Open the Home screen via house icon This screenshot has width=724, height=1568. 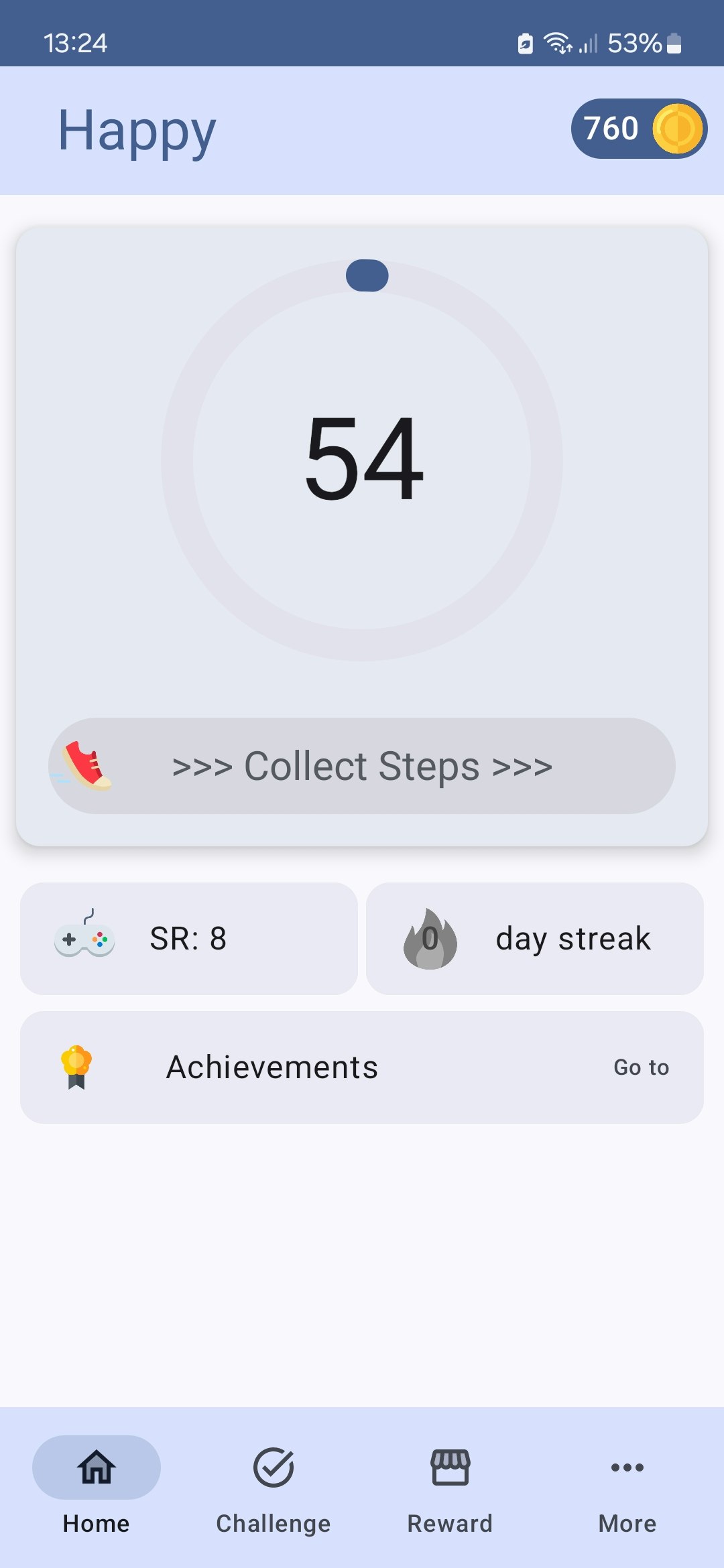[x=96, y=1467]
